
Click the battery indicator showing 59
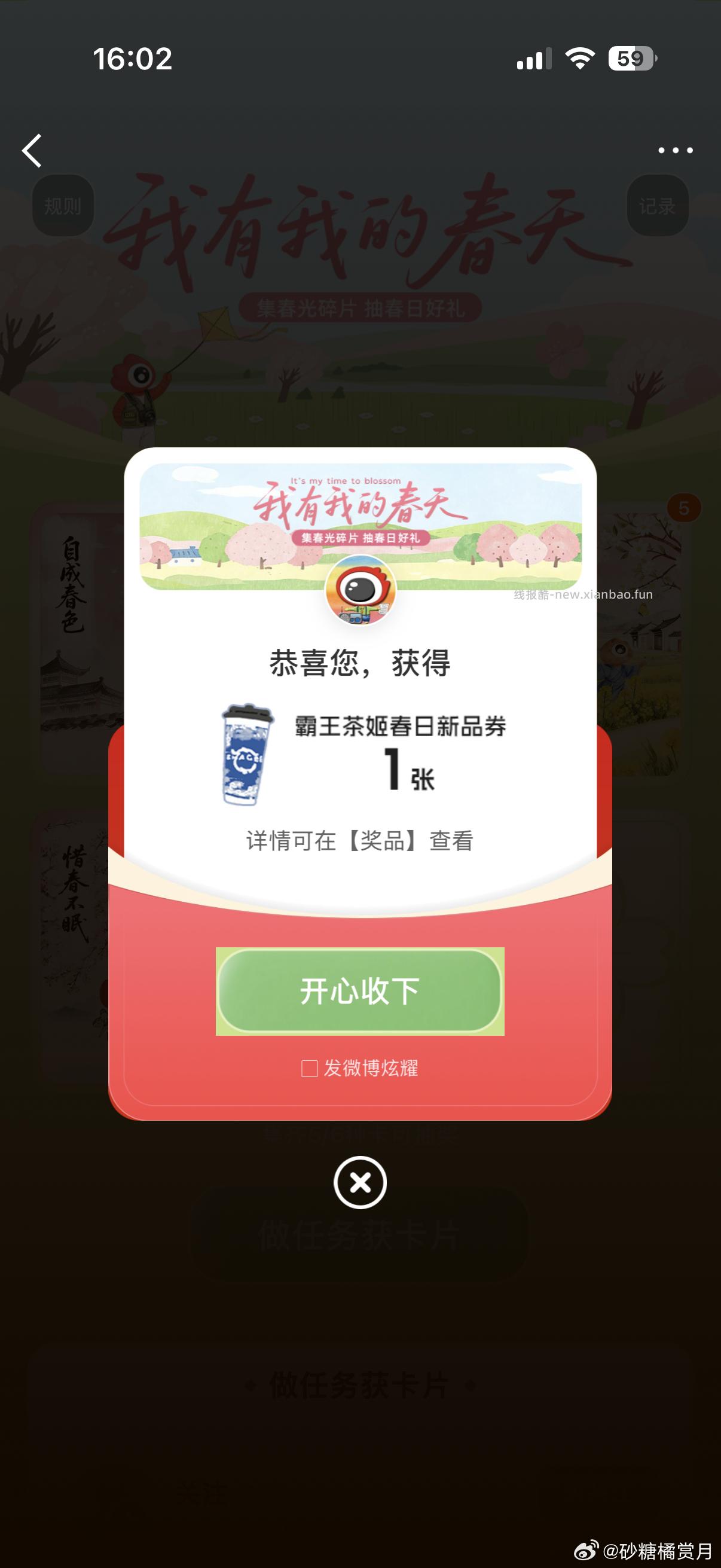point(631,59)
